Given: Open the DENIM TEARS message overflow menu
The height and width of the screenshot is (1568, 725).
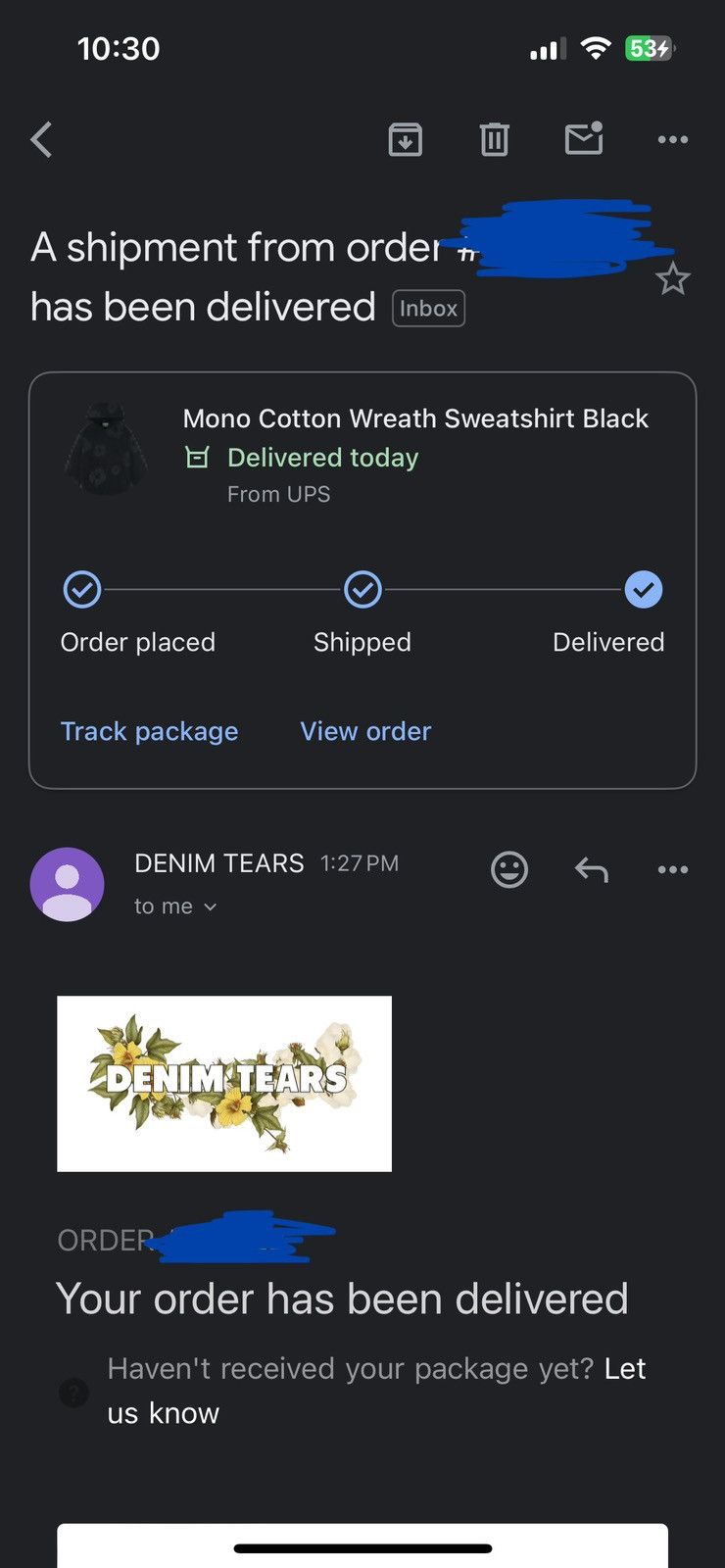Looking at the screenshot, I should click(673, 869).
